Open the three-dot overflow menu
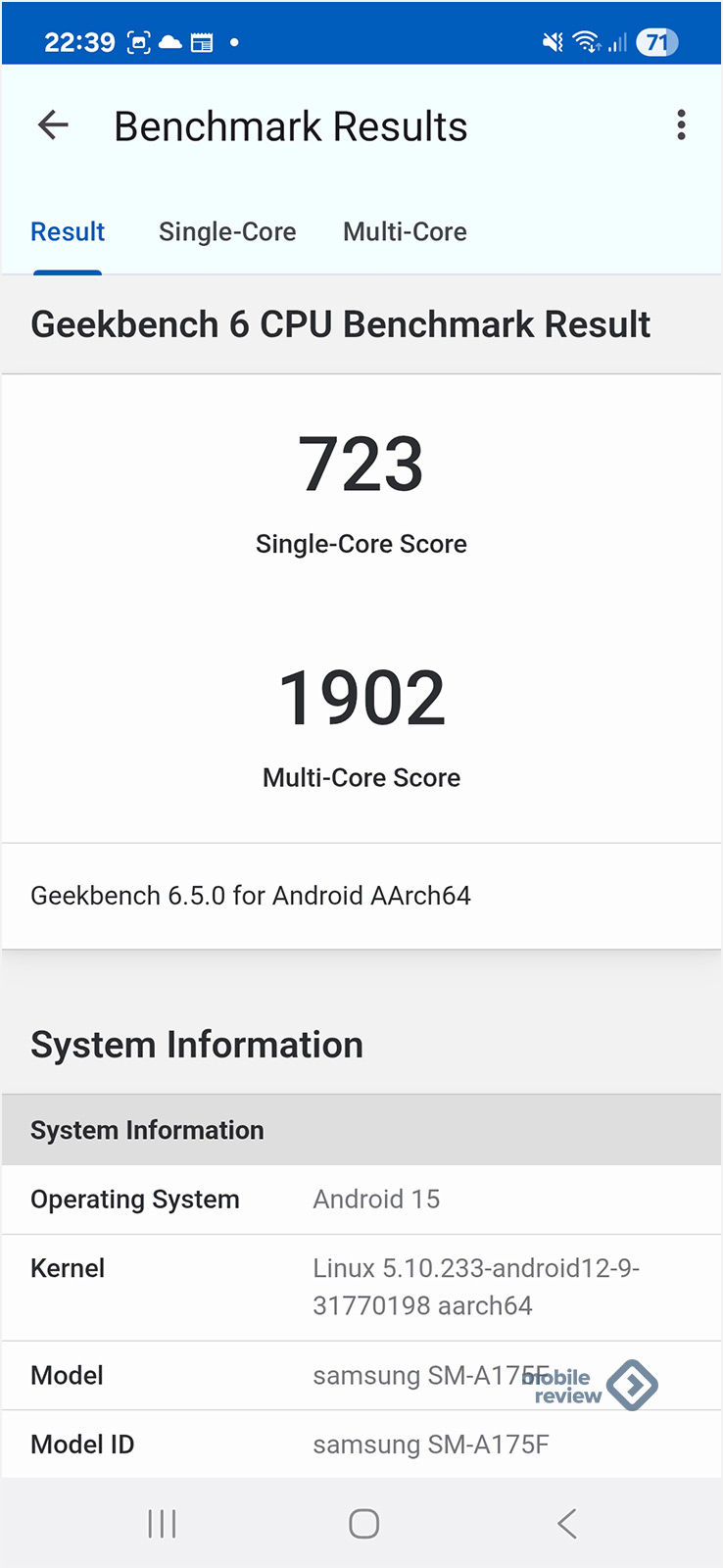 coord(681,125)
